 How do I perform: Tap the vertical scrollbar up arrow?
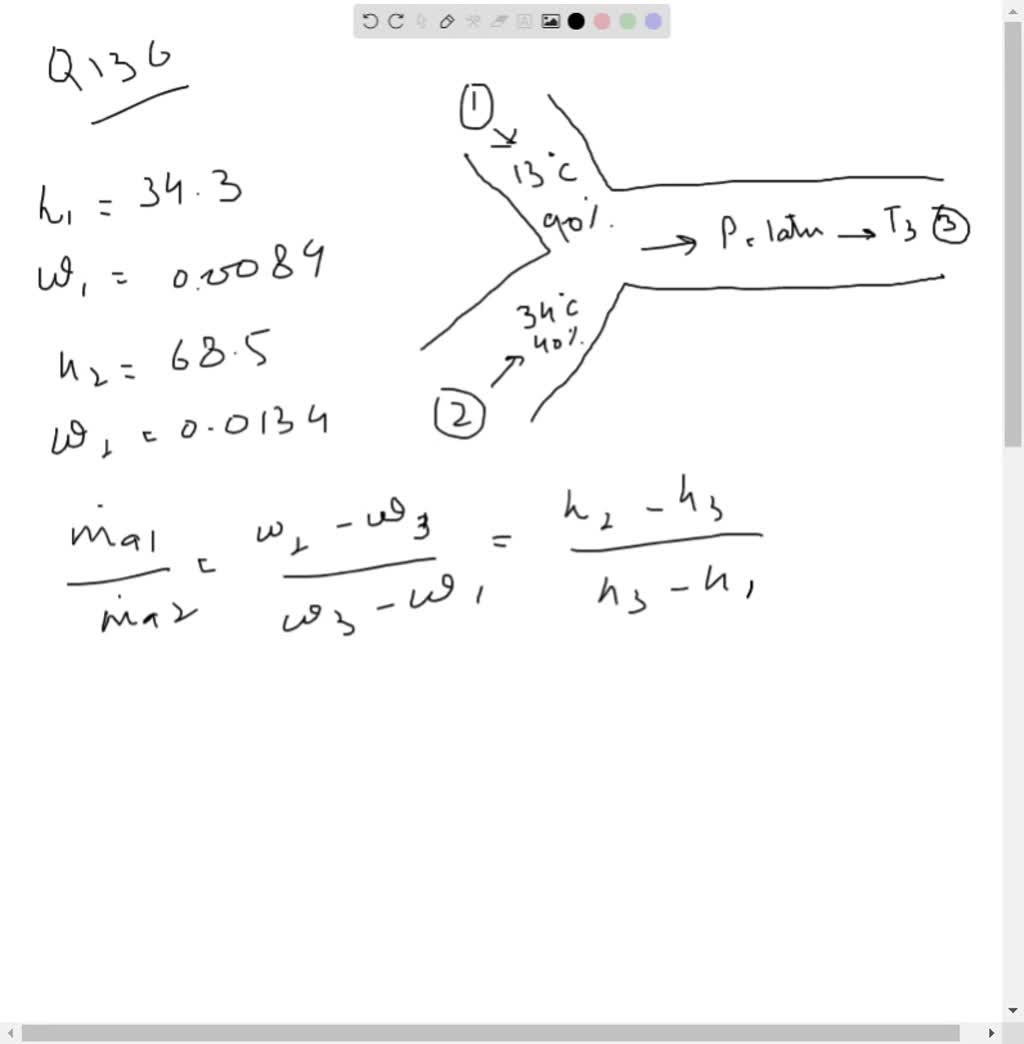pyautogui.click(x=1012, y=8)
